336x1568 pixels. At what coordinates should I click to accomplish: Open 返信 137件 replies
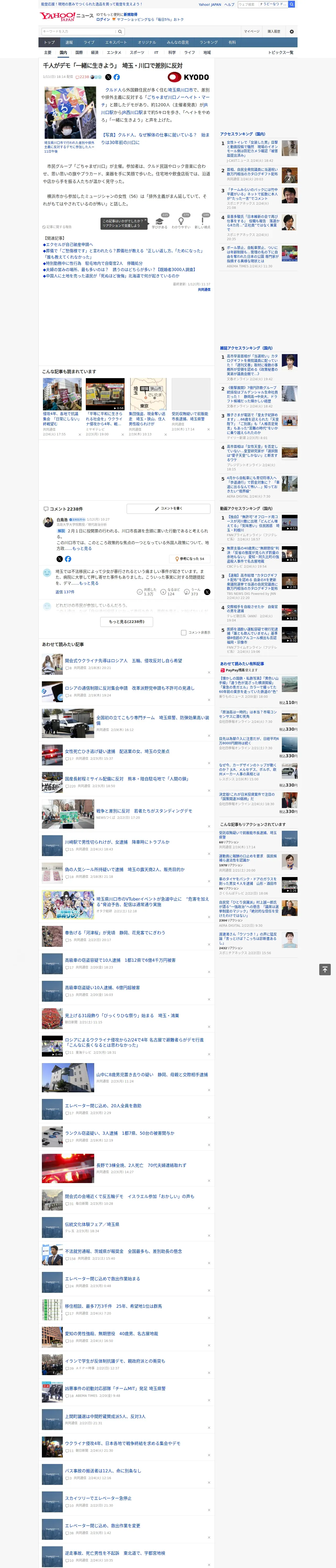(65, 592)
